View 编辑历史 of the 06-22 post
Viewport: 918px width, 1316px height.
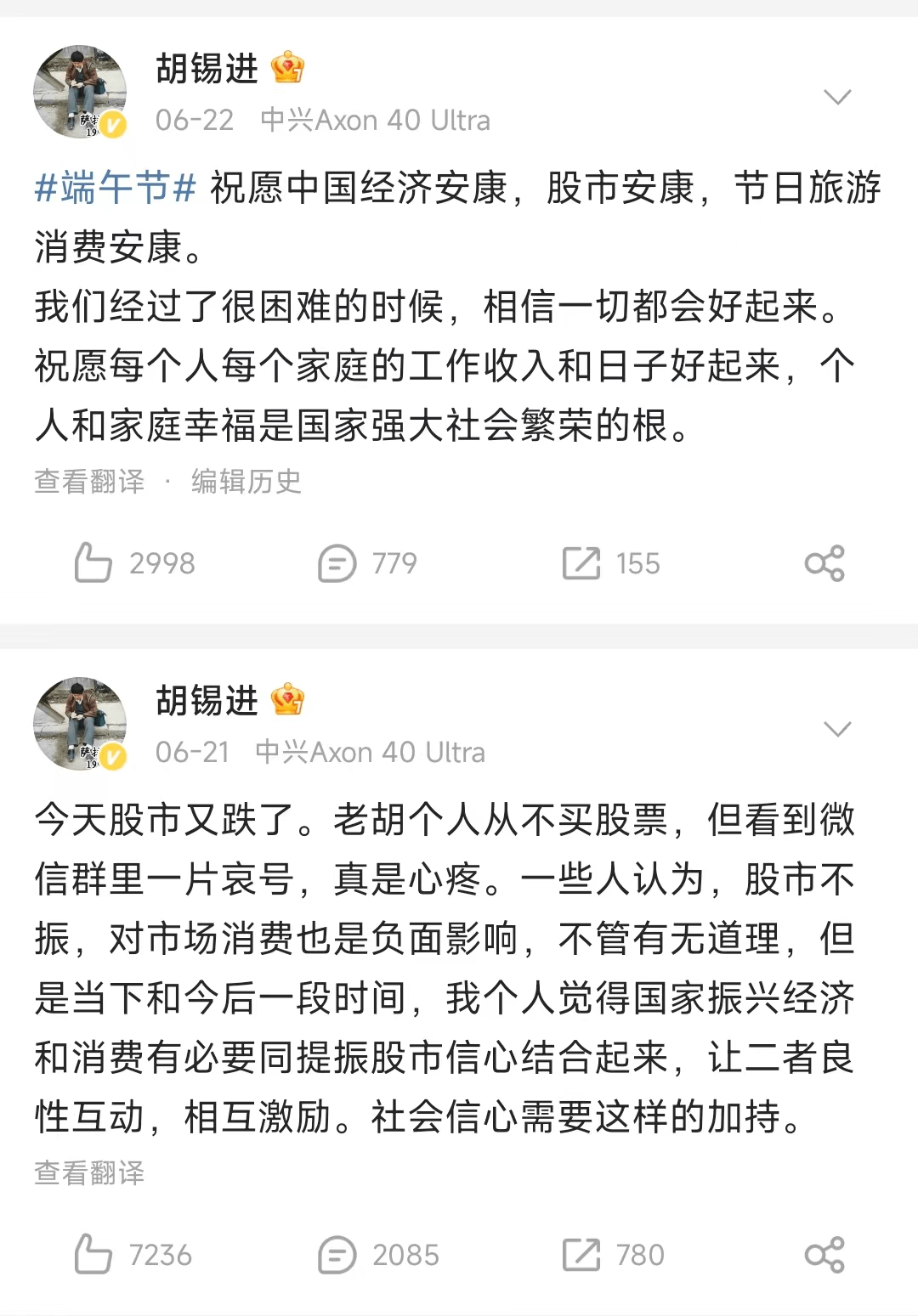tap(246, 482)
